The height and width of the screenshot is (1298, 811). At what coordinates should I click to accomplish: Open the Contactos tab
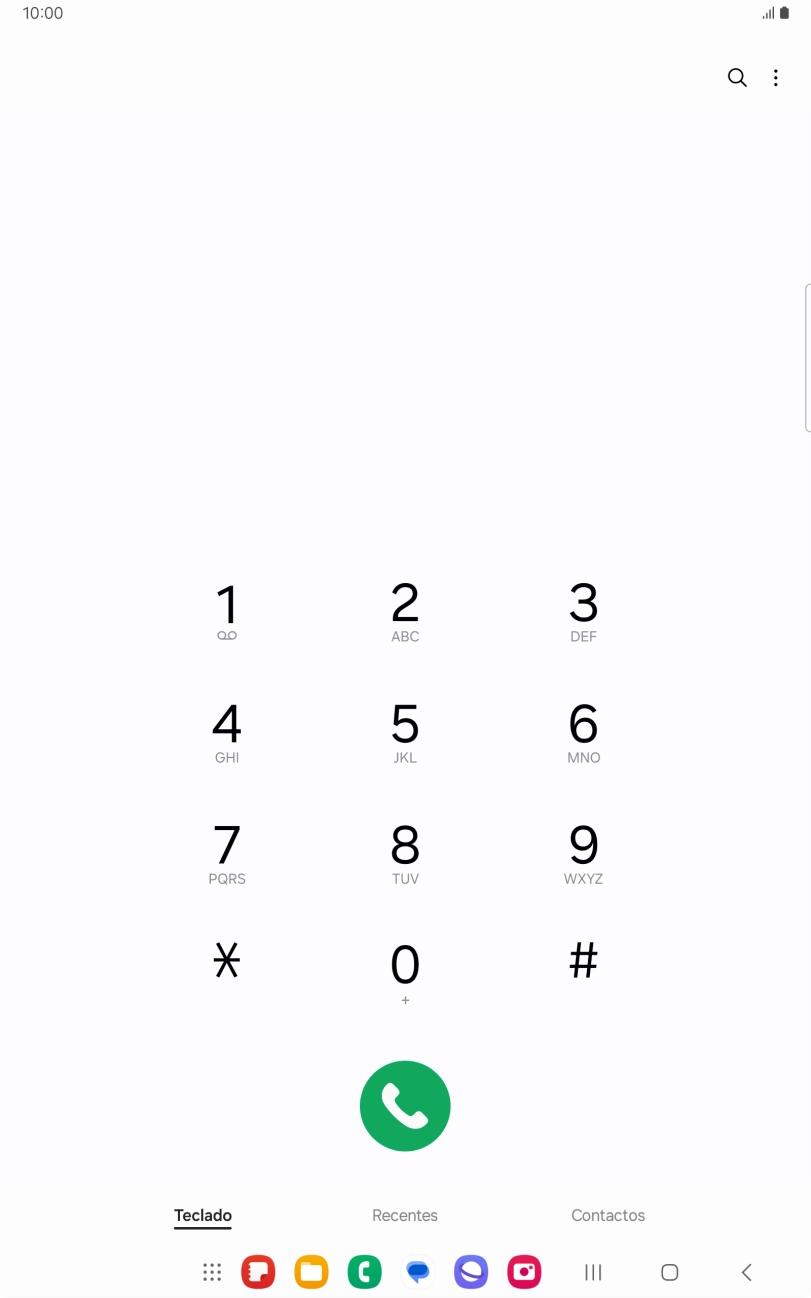pyautogui.click(x=608, y=1215)
